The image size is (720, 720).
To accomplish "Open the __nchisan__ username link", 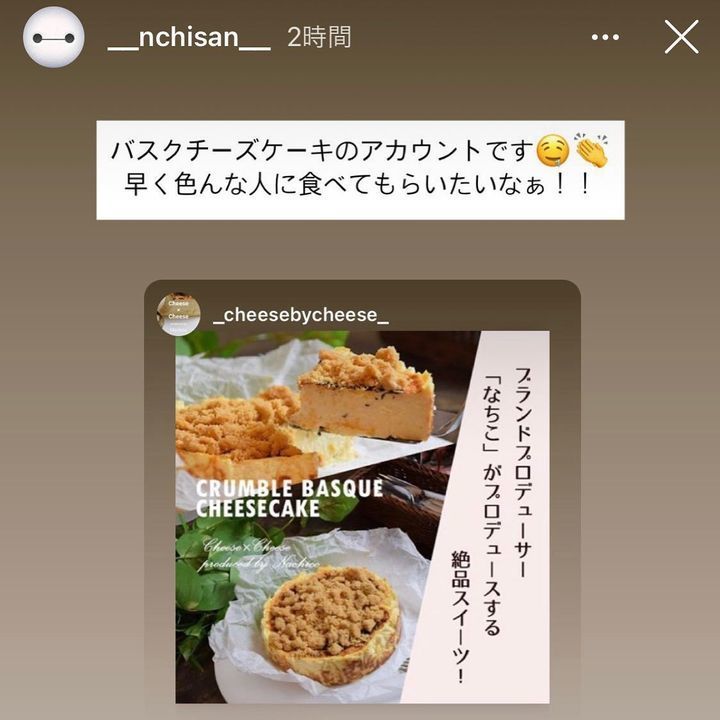I will tap(189, 38).
